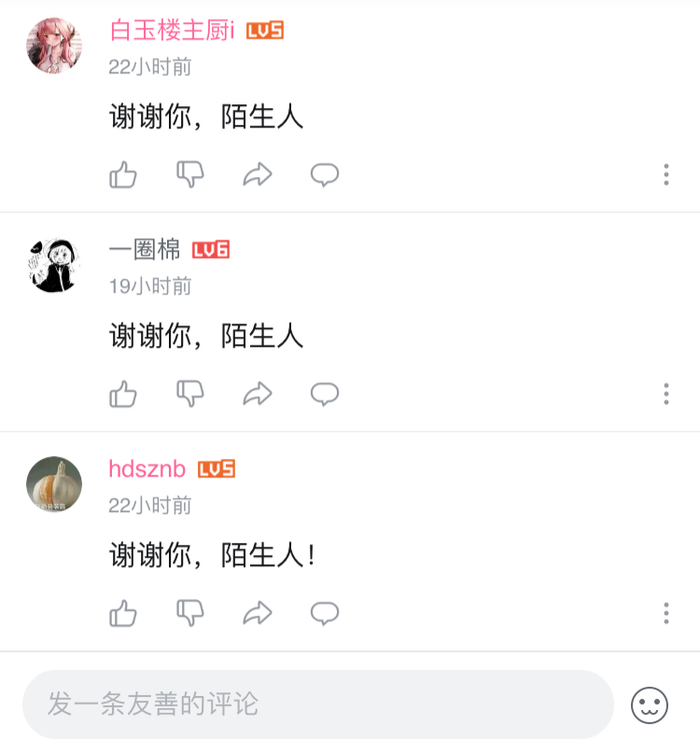Dislike hdsznb's comment
Viewport: 700px width, 749px height.
click(x=190, y=612)
